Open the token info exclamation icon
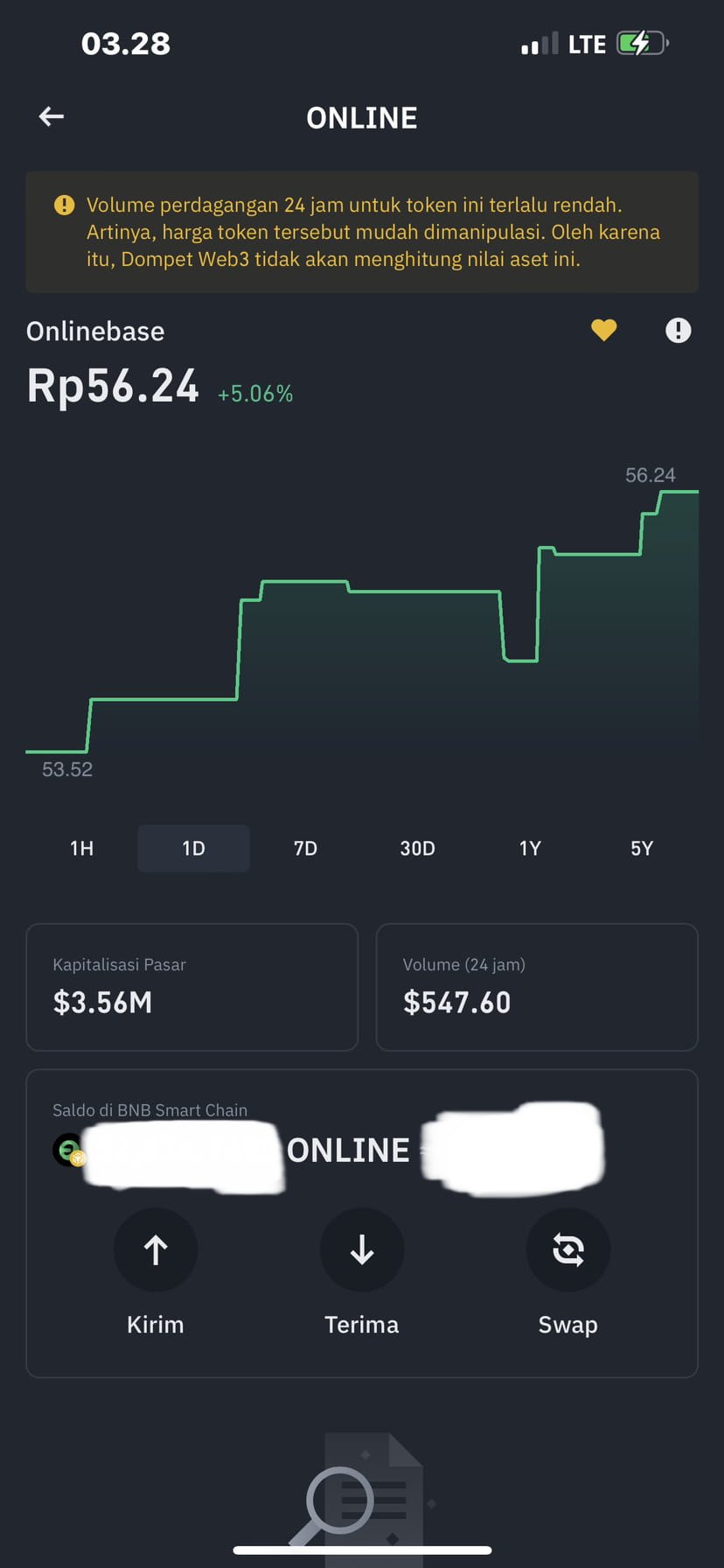Screen dimensions: 724x1568 pos(678,330)
